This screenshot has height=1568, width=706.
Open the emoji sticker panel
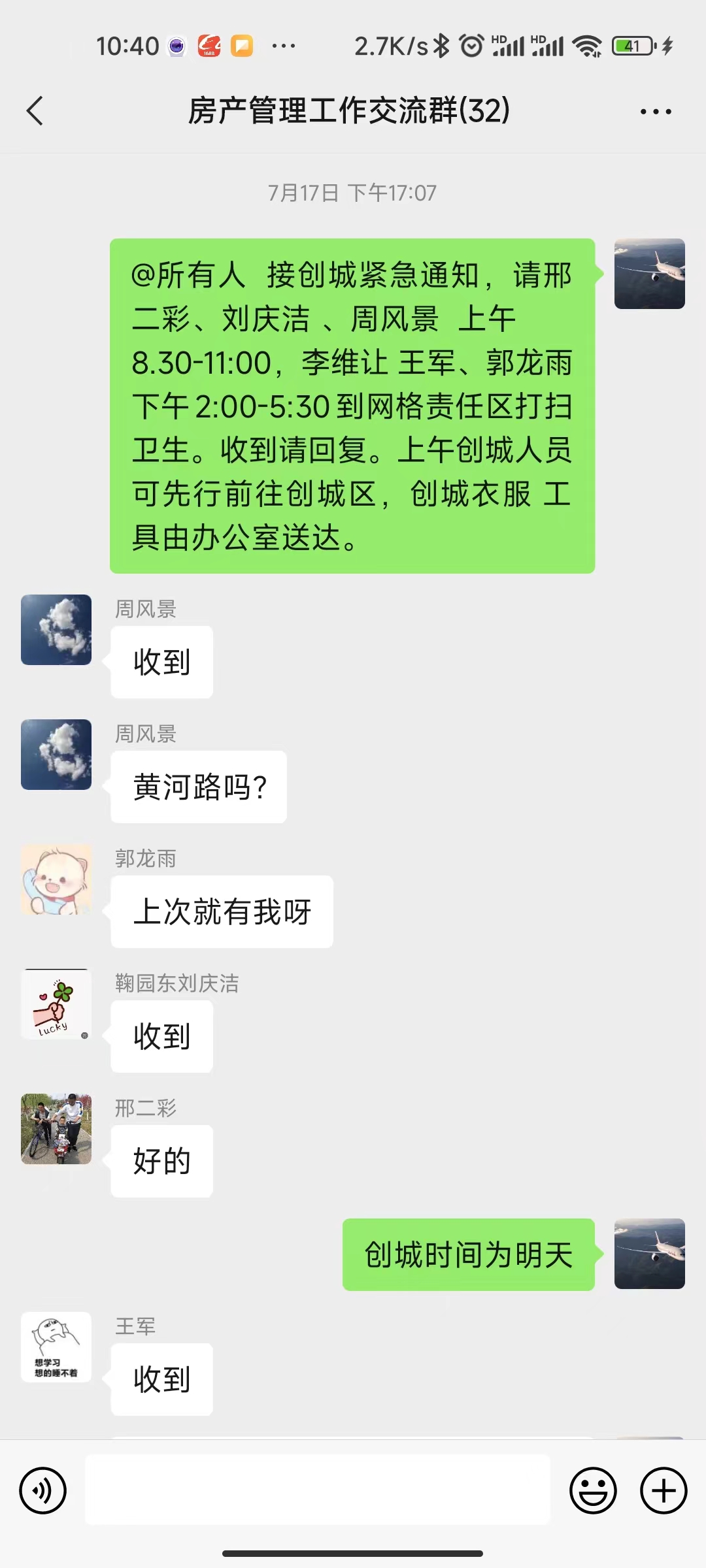(593, 1490)
